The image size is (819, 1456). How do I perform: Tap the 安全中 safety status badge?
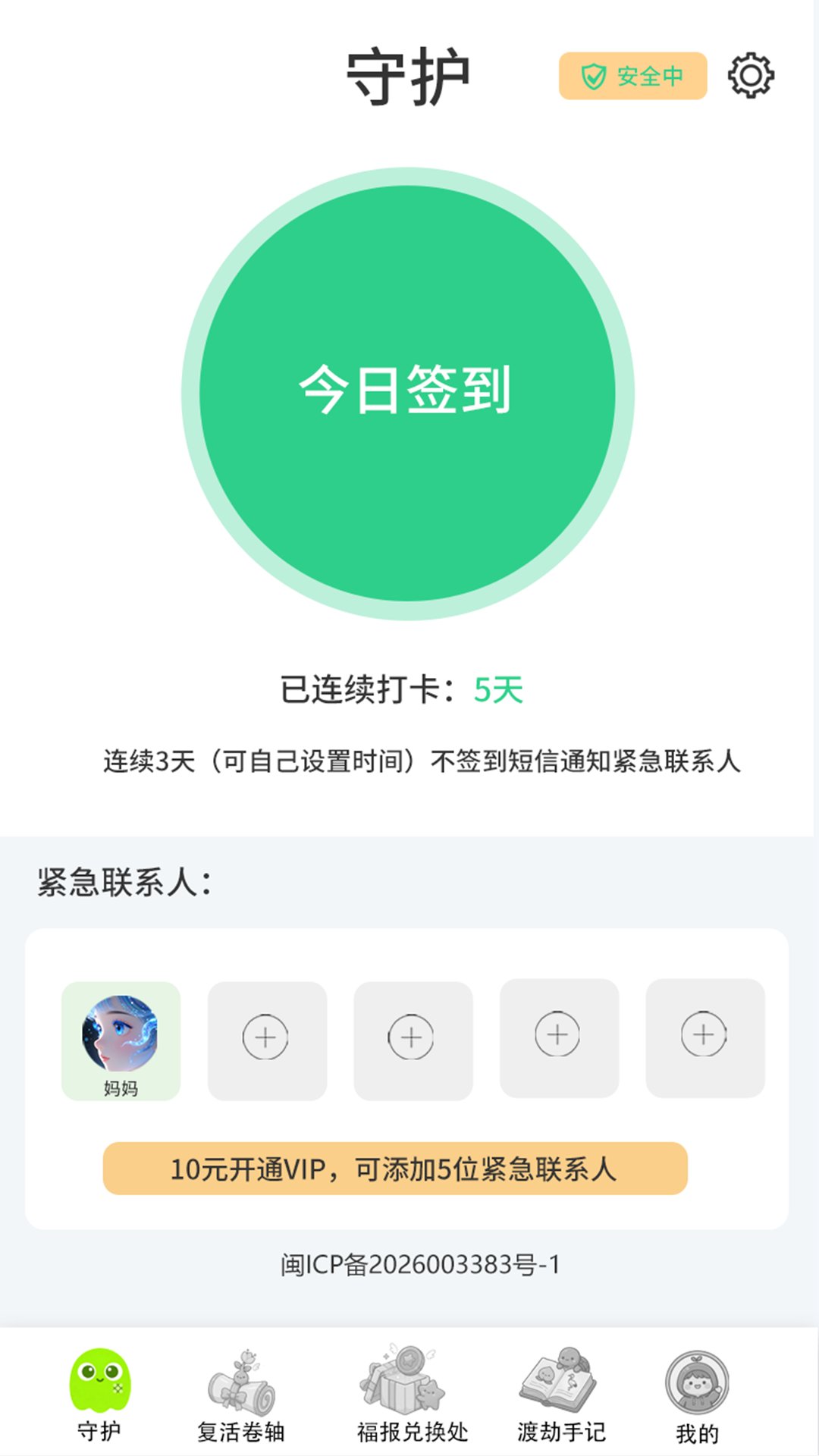coord(632,76)
